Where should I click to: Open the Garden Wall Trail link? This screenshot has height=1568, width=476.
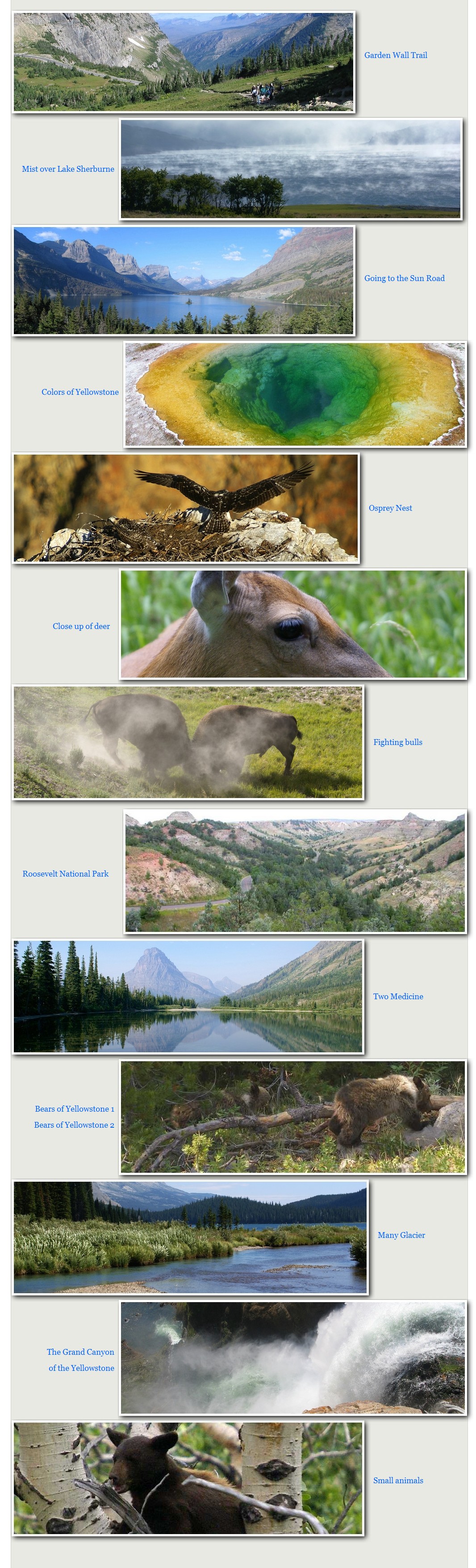[395, 55]
